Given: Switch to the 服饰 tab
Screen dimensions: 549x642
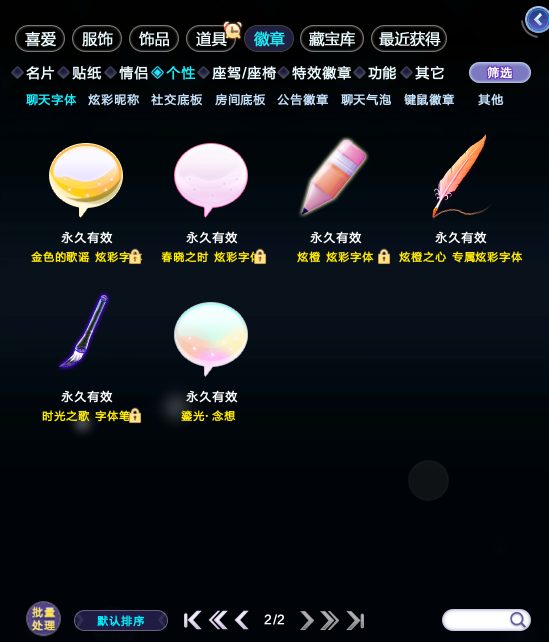Looking at the screenshot, I should 97,39.
